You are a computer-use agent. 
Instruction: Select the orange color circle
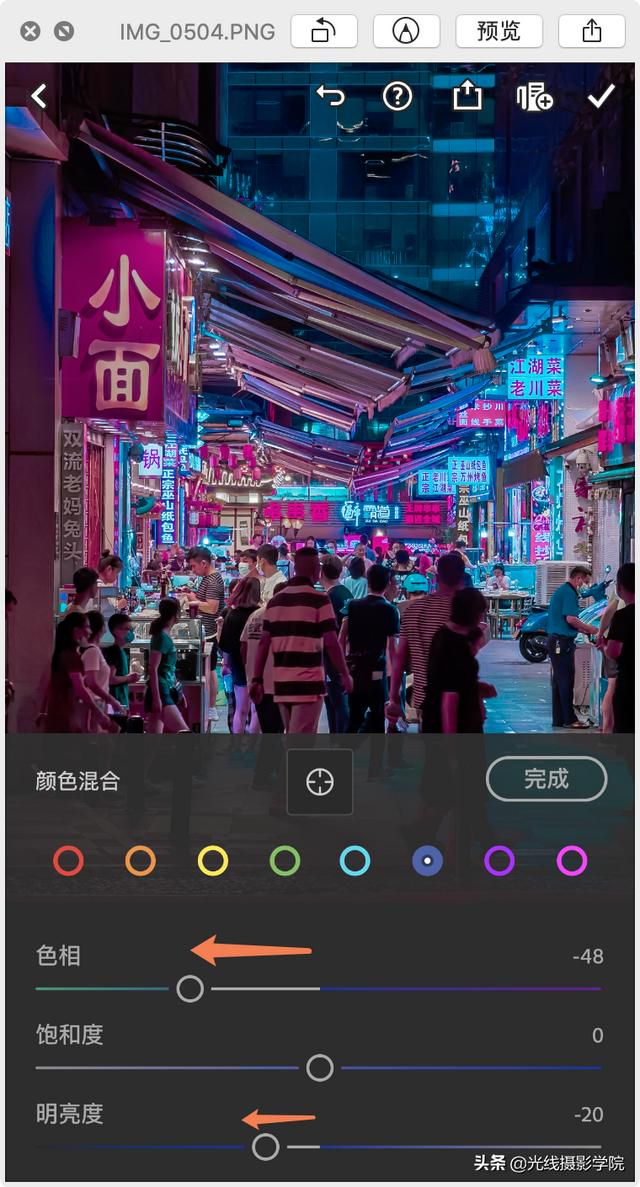tap(140, 861)
